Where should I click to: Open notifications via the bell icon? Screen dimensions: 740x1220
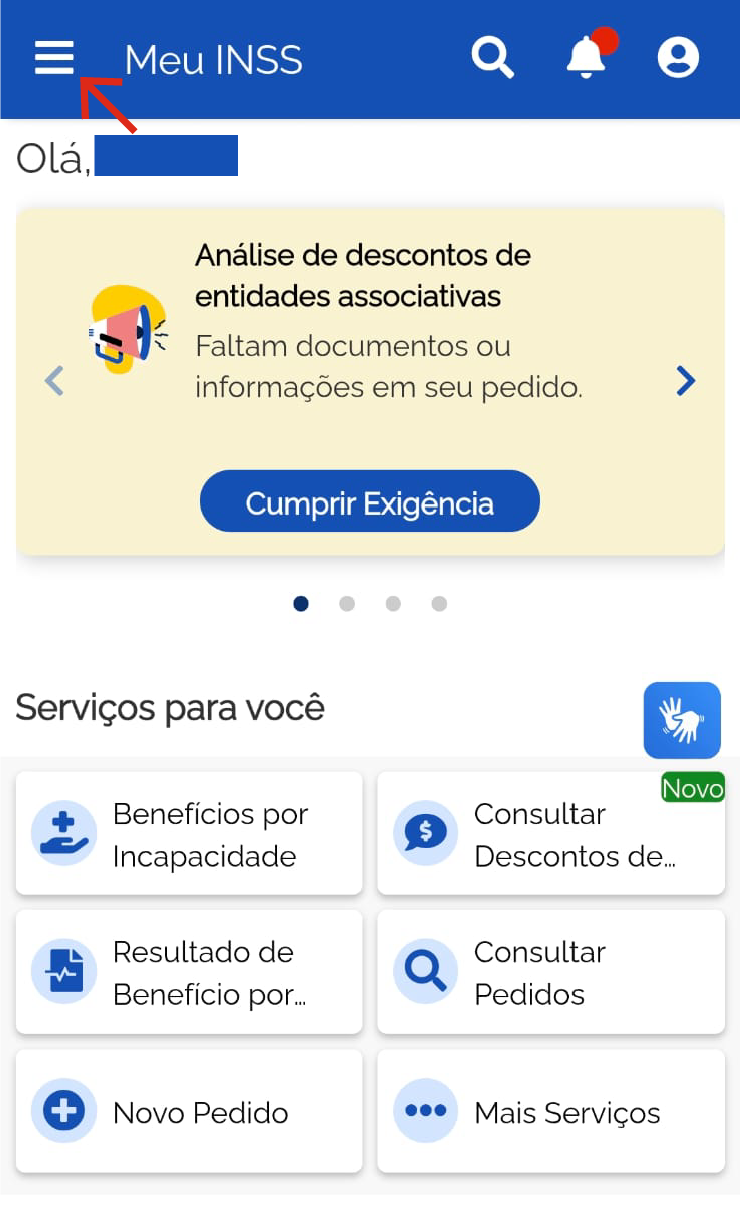(587, 58)
